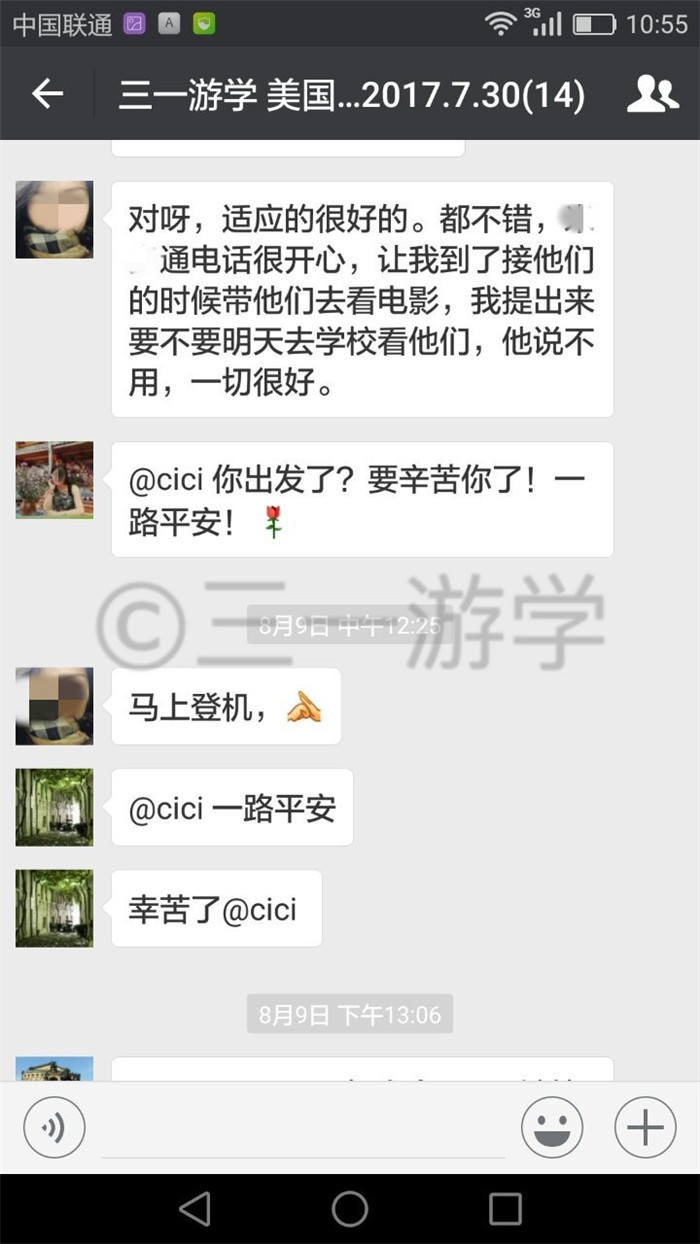Tap avatar next to 幸苦了@cici message
The width and height of the screenshot is (700, 1244).
point(54,908)
